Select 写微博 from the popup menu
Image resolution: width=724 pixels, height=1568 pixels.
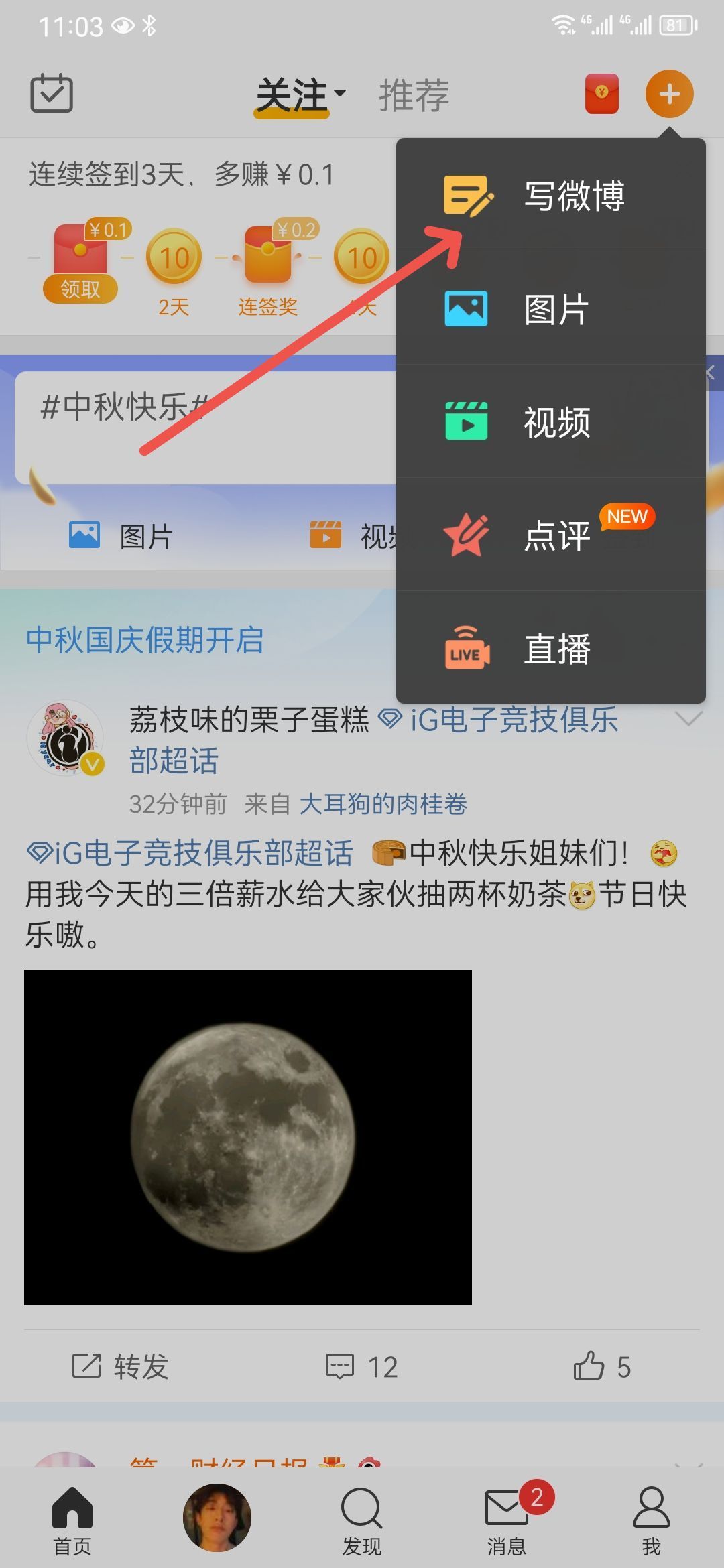click(550, 196)
